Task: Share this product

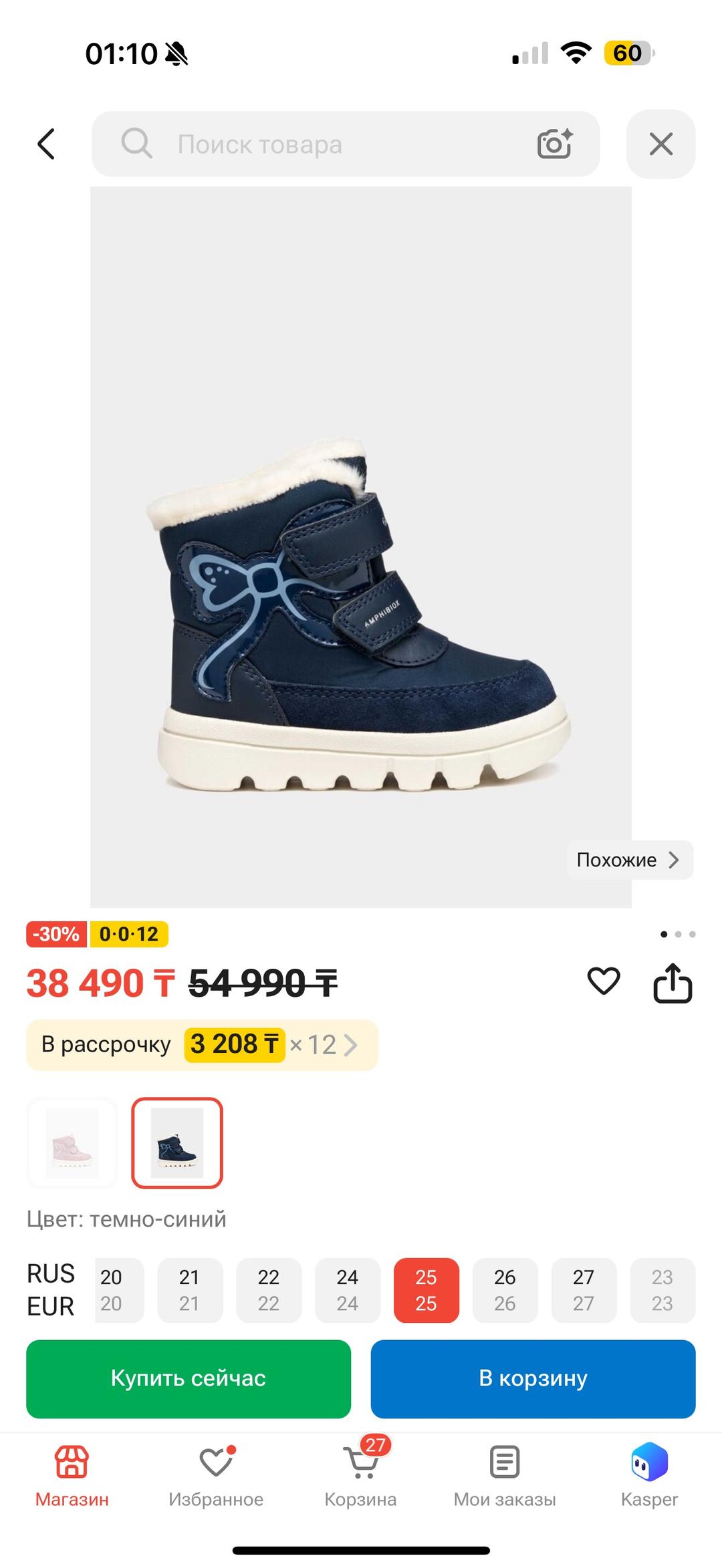Action: (x=673, y=983)
